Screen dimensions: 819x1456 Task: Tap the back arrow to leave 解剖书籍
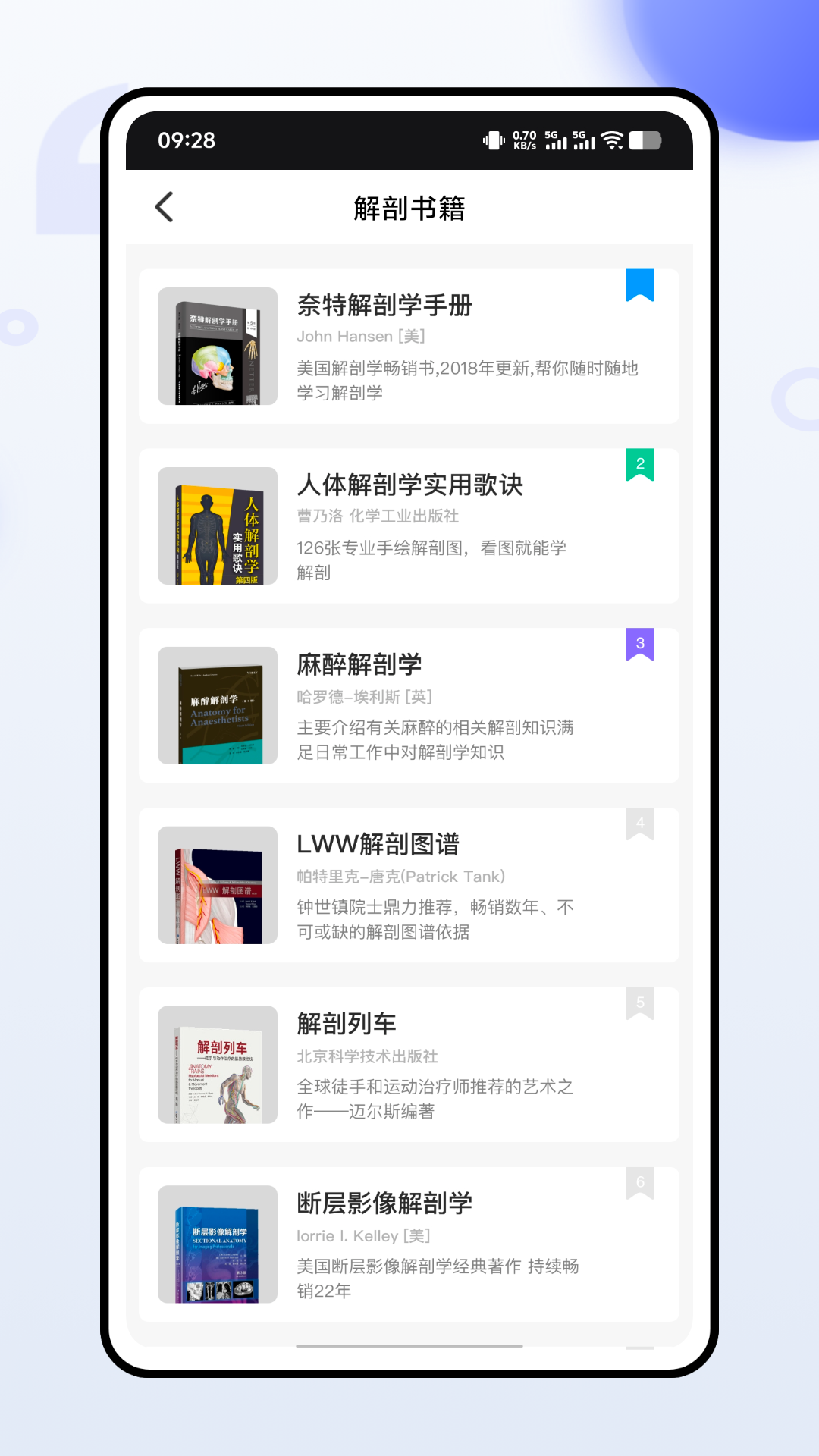(x=165, y=206)
